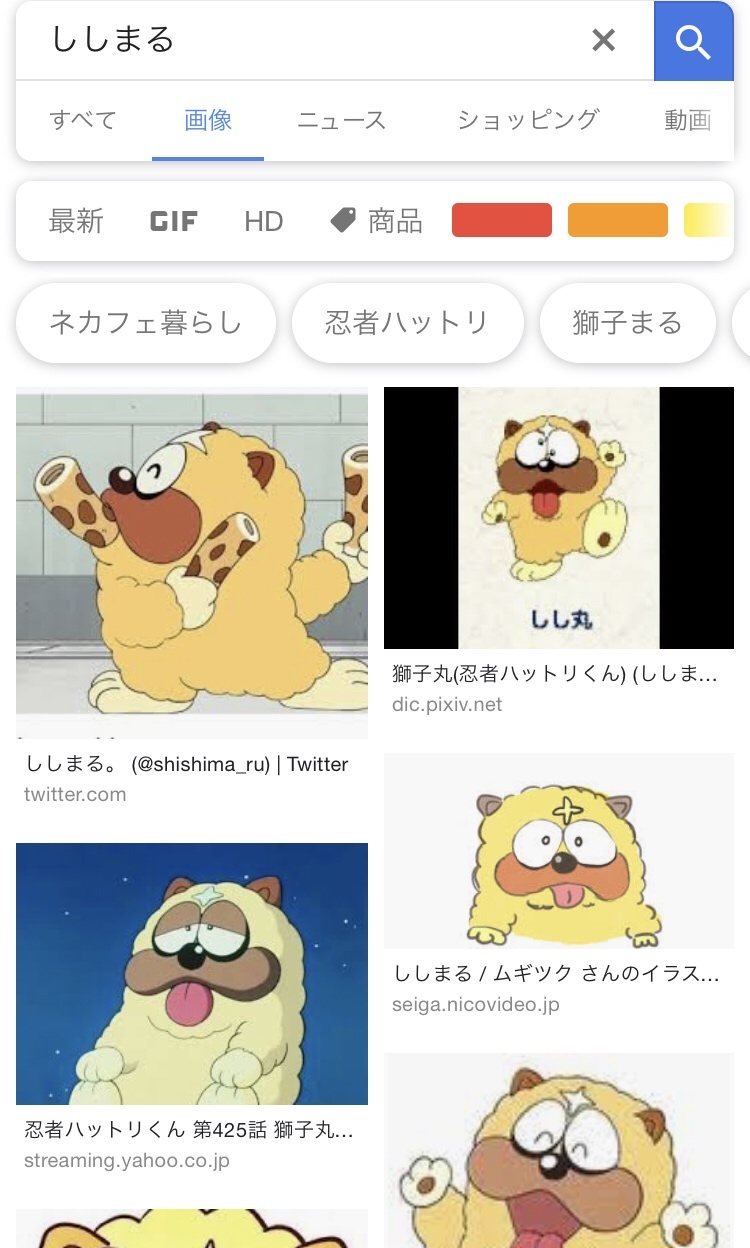Select the 画像 tab
Image resolution: width=750 pixels, height=1248 pixels.
click(208, 121)
